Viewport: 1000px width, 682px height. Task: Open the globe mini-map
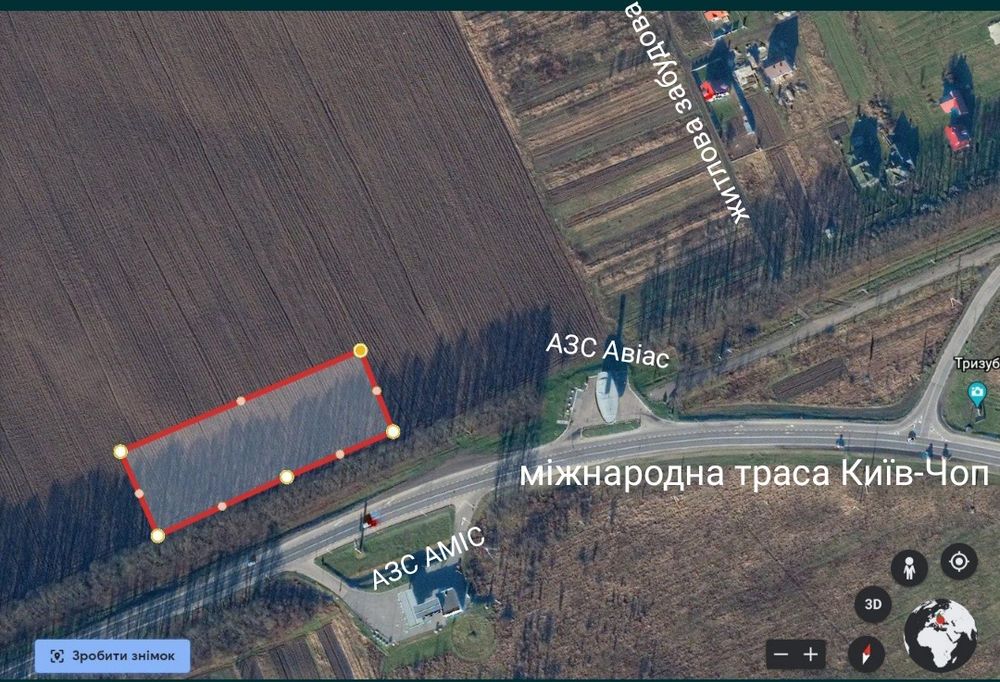click(941, 634)
